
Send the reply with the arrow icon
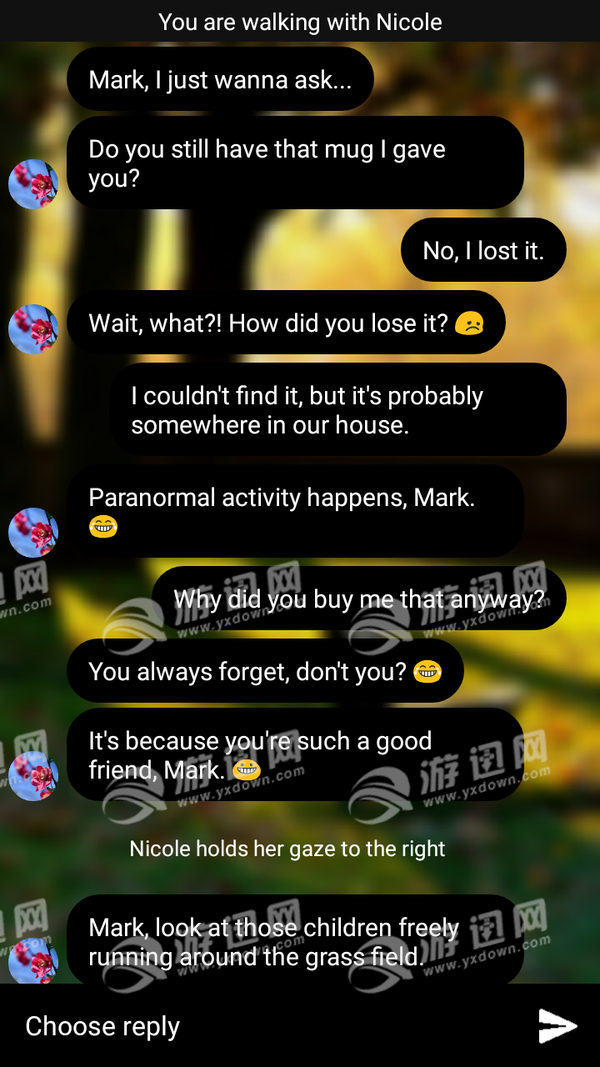pyautogui.click(x=558, y=1025)
